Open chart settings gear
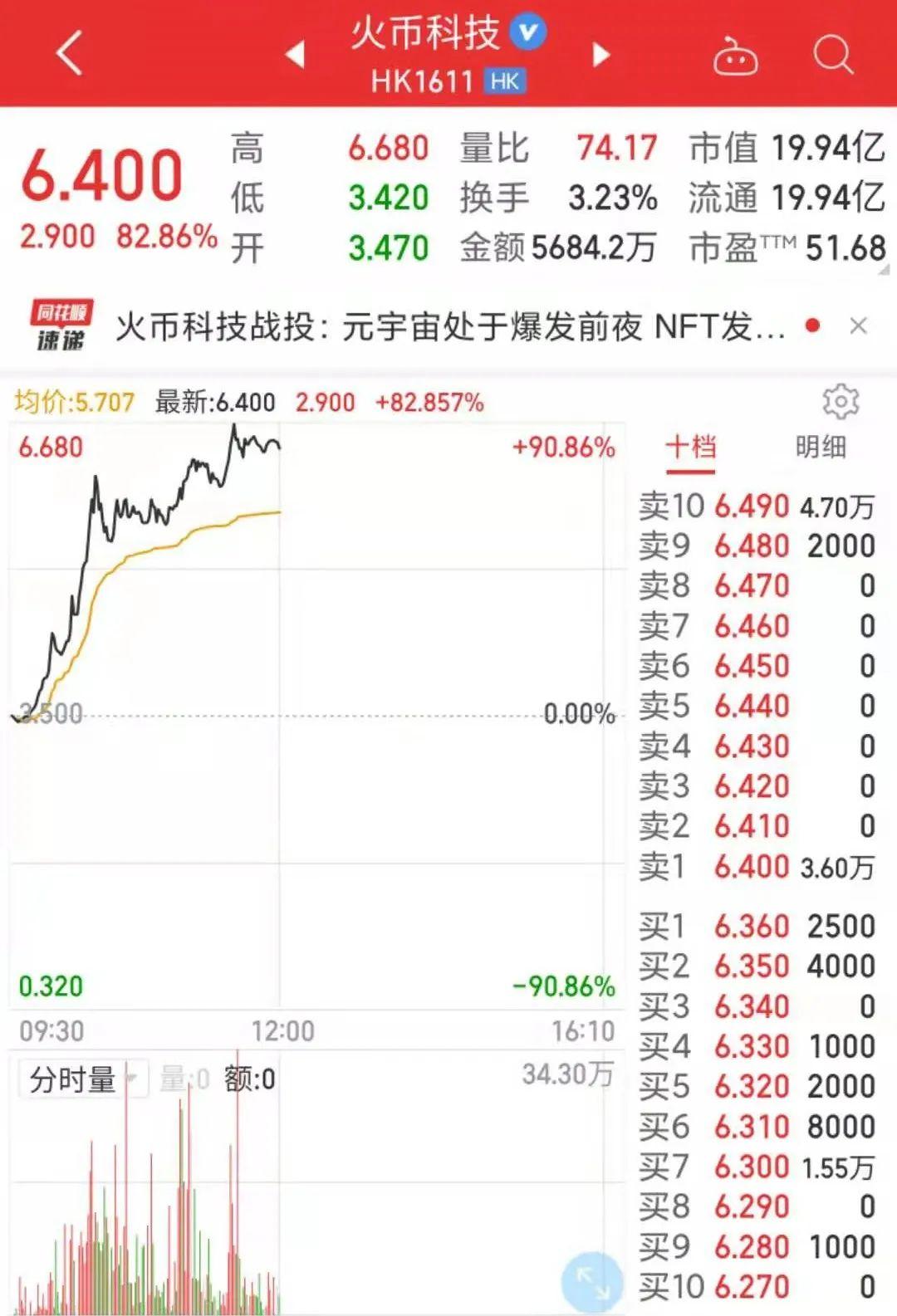The image size is (897, 1316). [840, 402]
